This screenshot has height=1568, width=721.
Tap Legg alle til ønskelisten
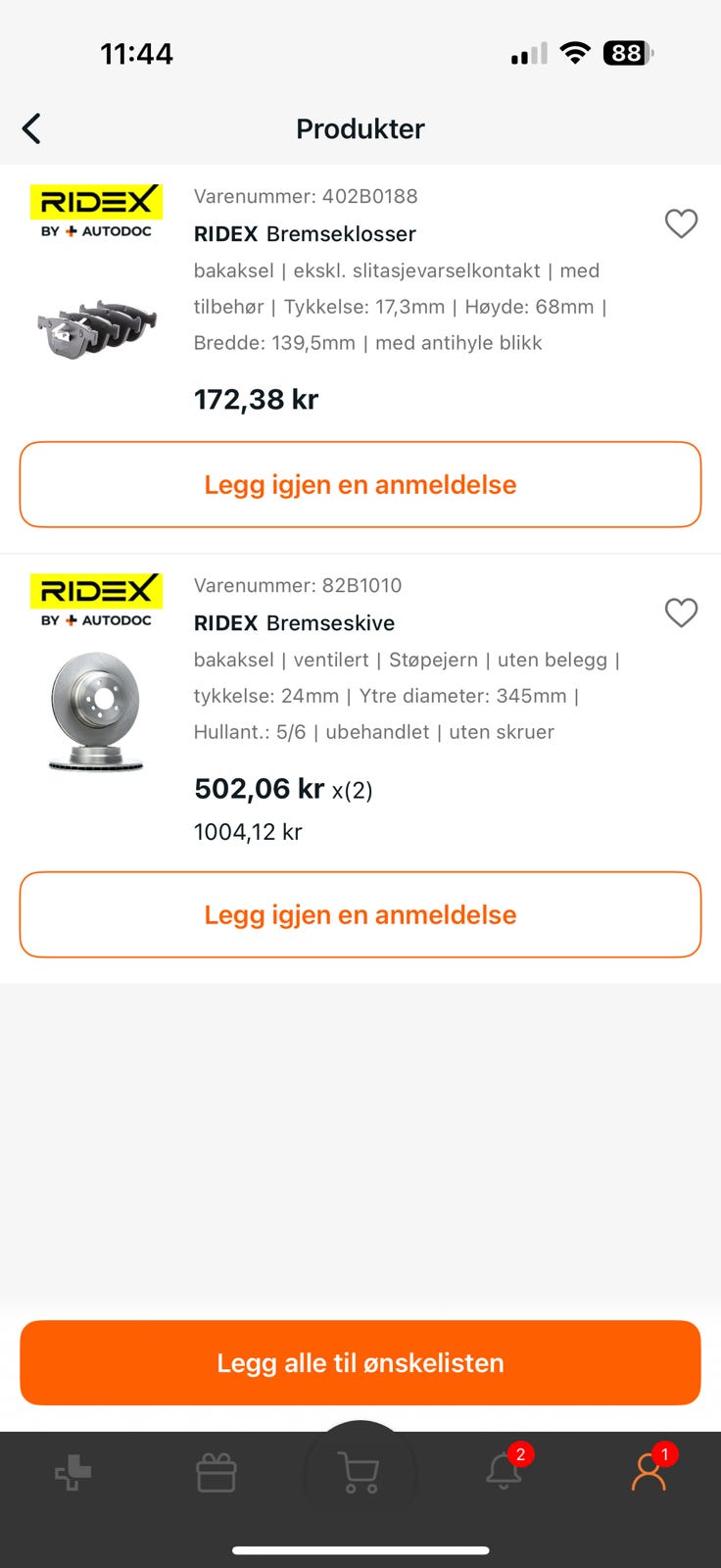click(360, 1363)
